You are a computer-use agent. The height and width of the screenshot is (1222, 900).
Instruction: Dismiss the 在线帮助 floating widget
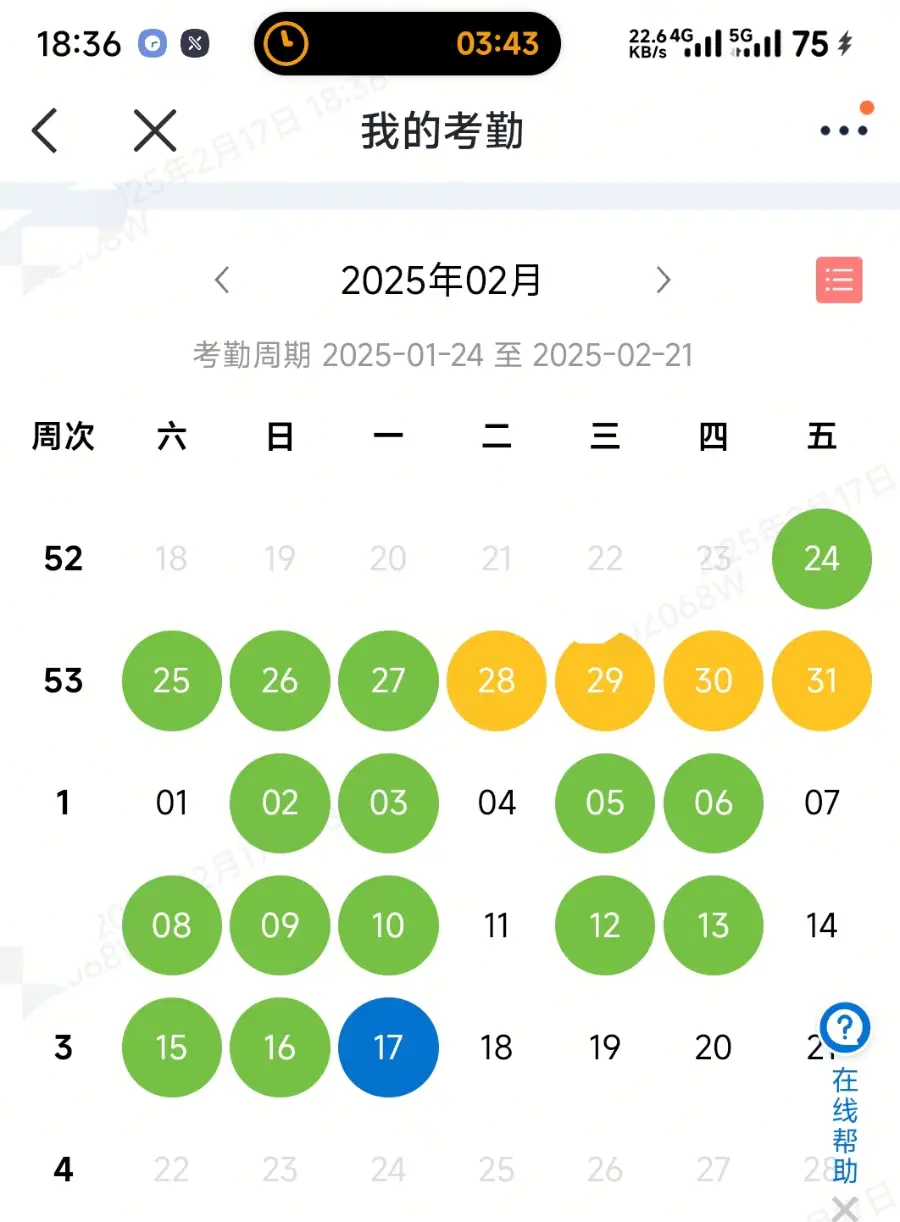tap(845, 1208)
